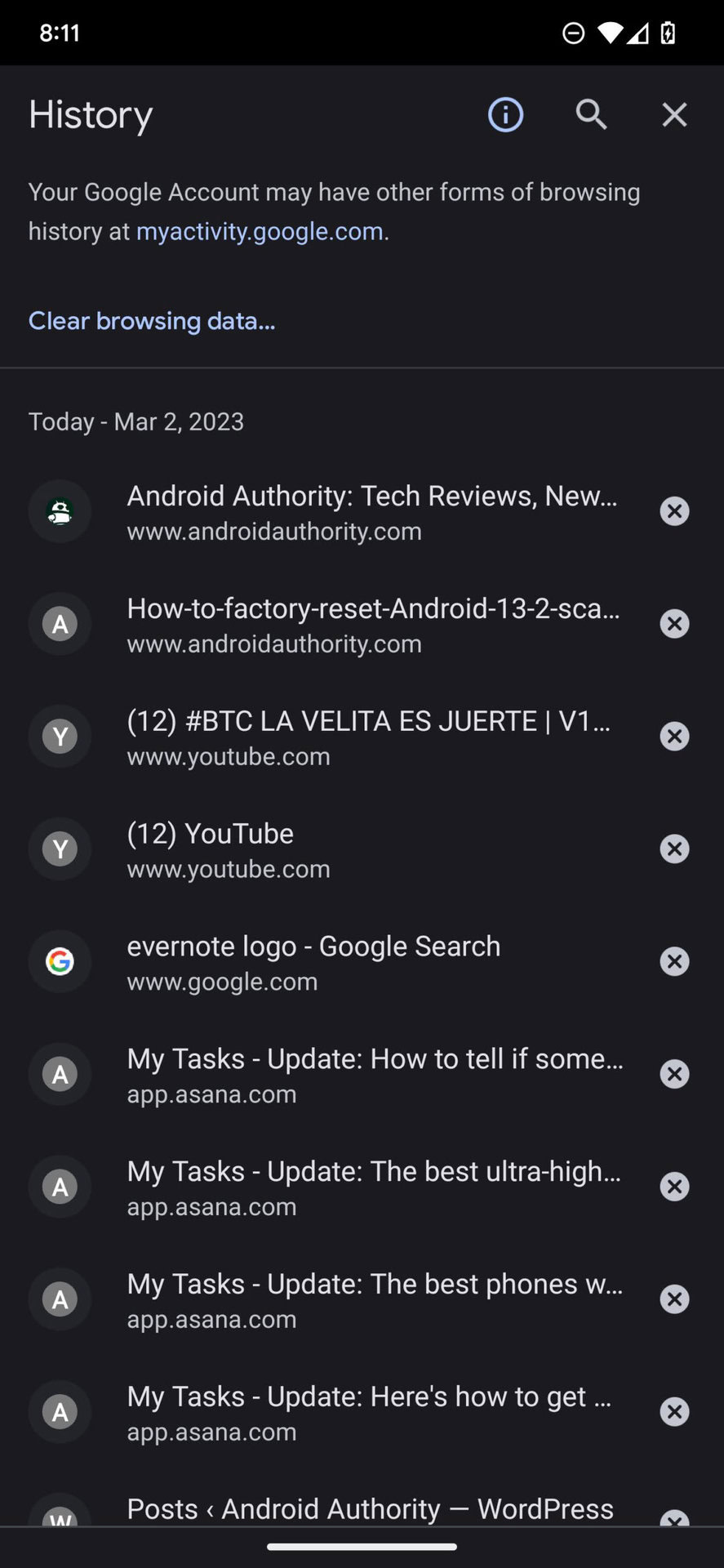724x1568 pixels.
Task: Delete the How-to-factory-reset-Android-13 entry
Action: (x=674, y=625)
